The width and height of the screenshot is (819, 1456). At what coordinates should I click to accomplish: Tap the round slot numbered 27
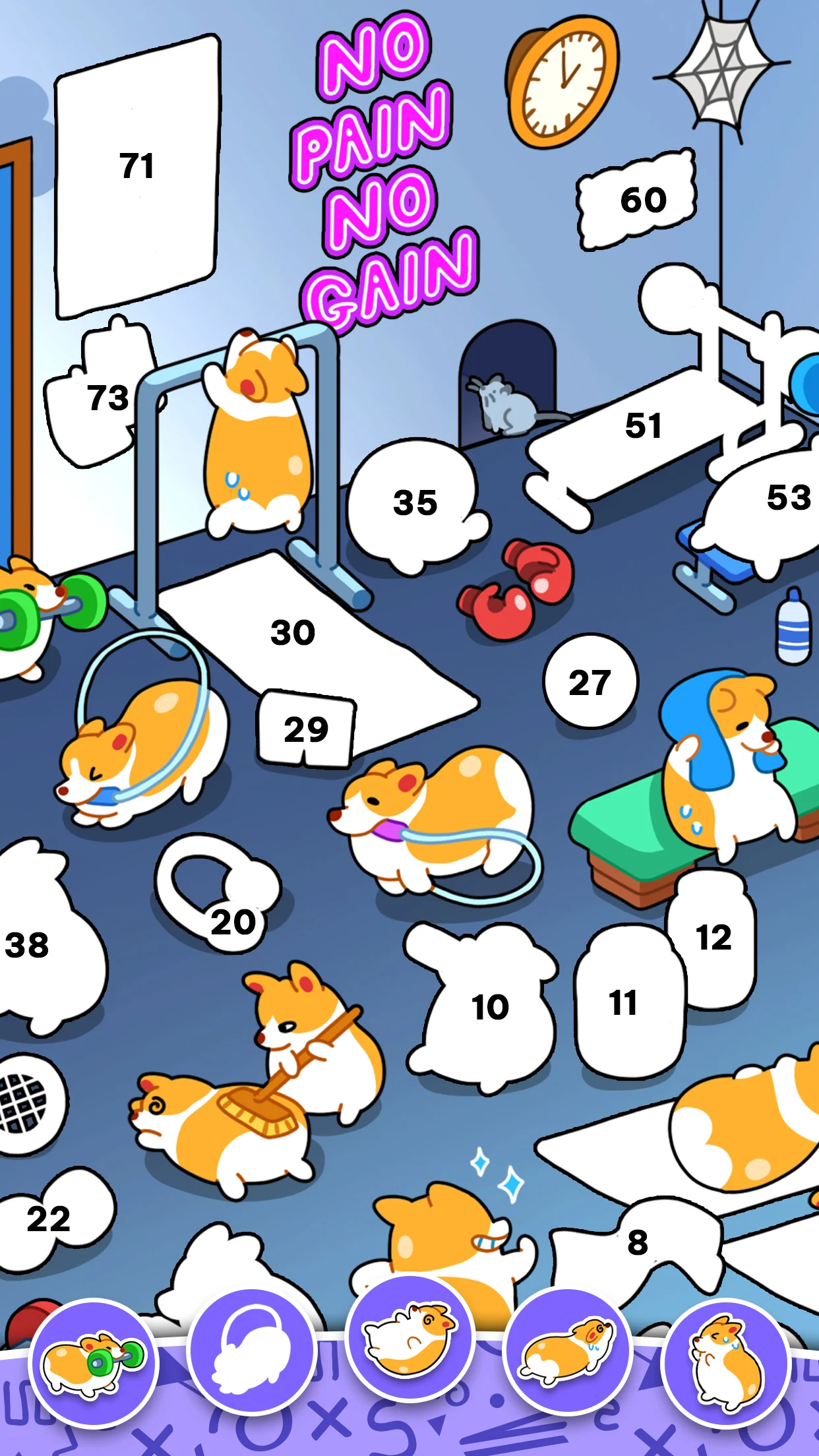coord(590,682)
